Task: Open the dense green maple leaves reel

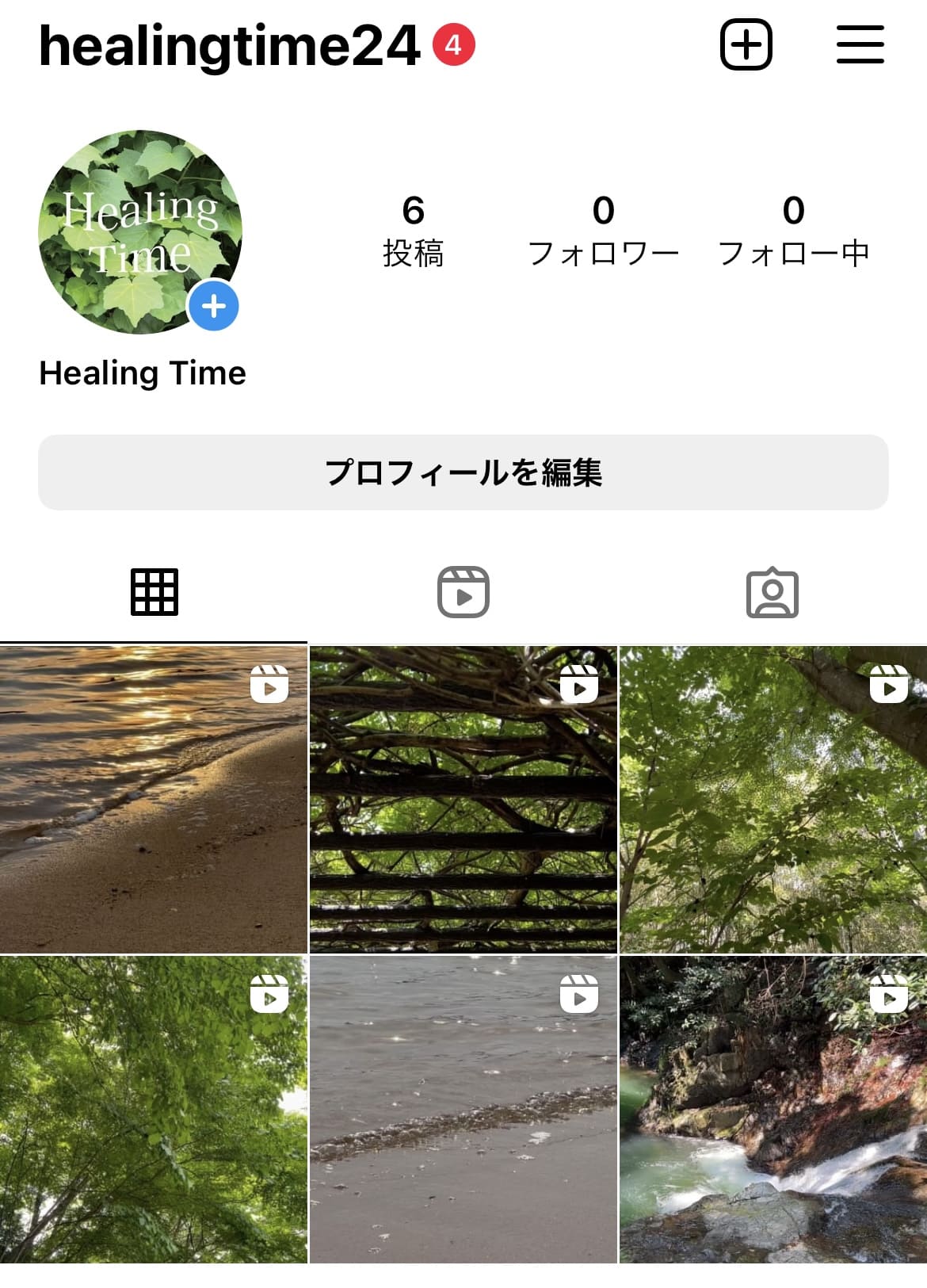Action: [153, 1109]
